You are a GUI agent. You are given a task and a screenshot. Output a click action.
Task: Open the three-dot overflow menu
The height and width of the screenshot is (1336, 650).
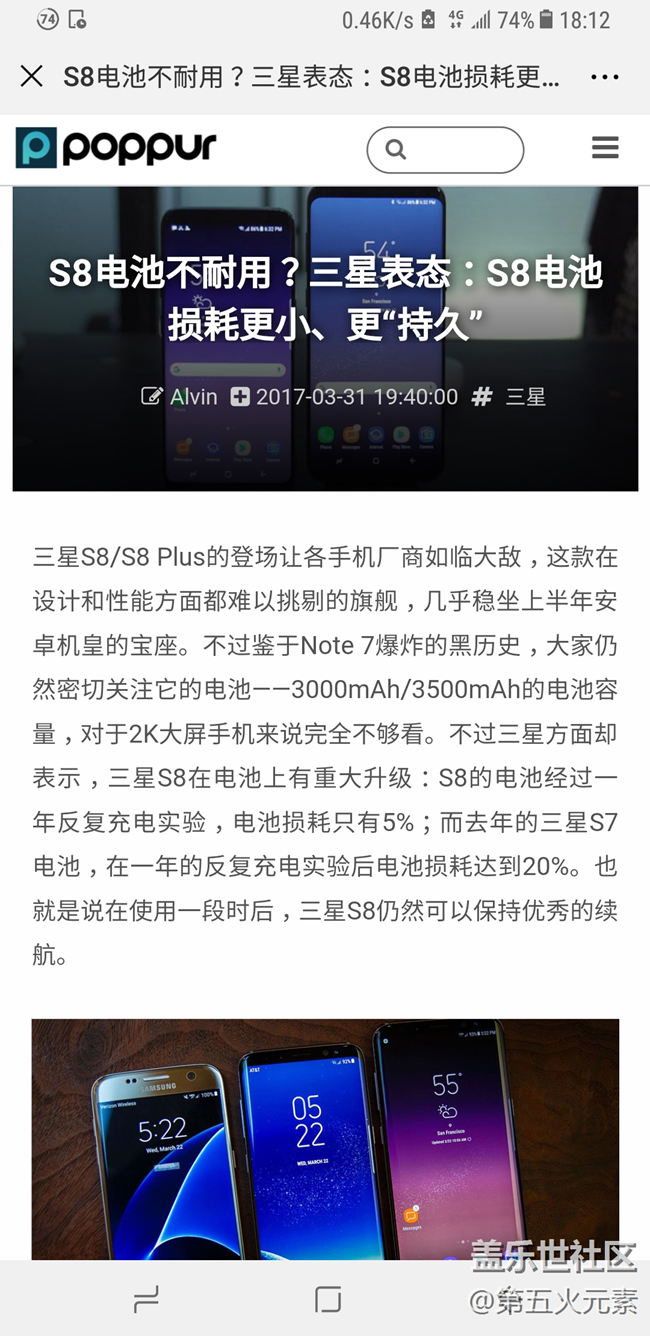pyautogui.click(x=605, y=77)
